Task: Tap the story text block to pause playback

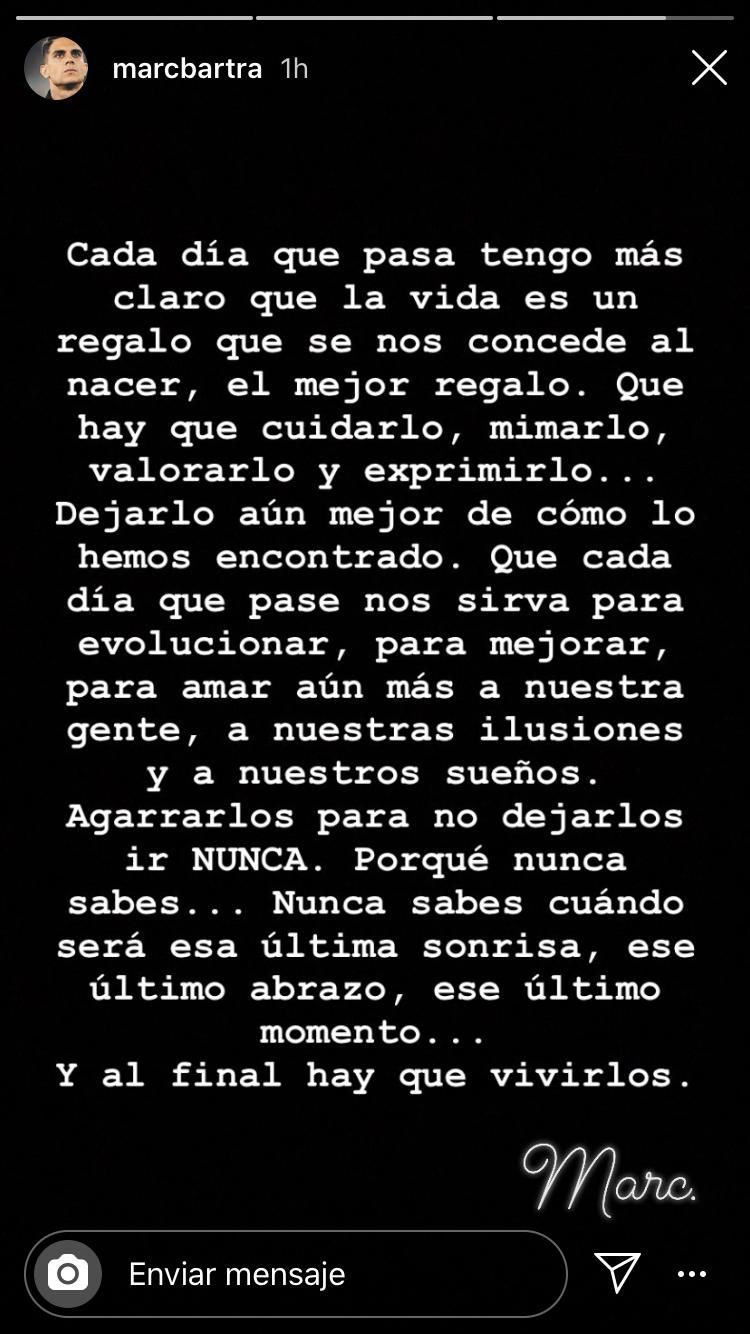Action: pos(375,650)
